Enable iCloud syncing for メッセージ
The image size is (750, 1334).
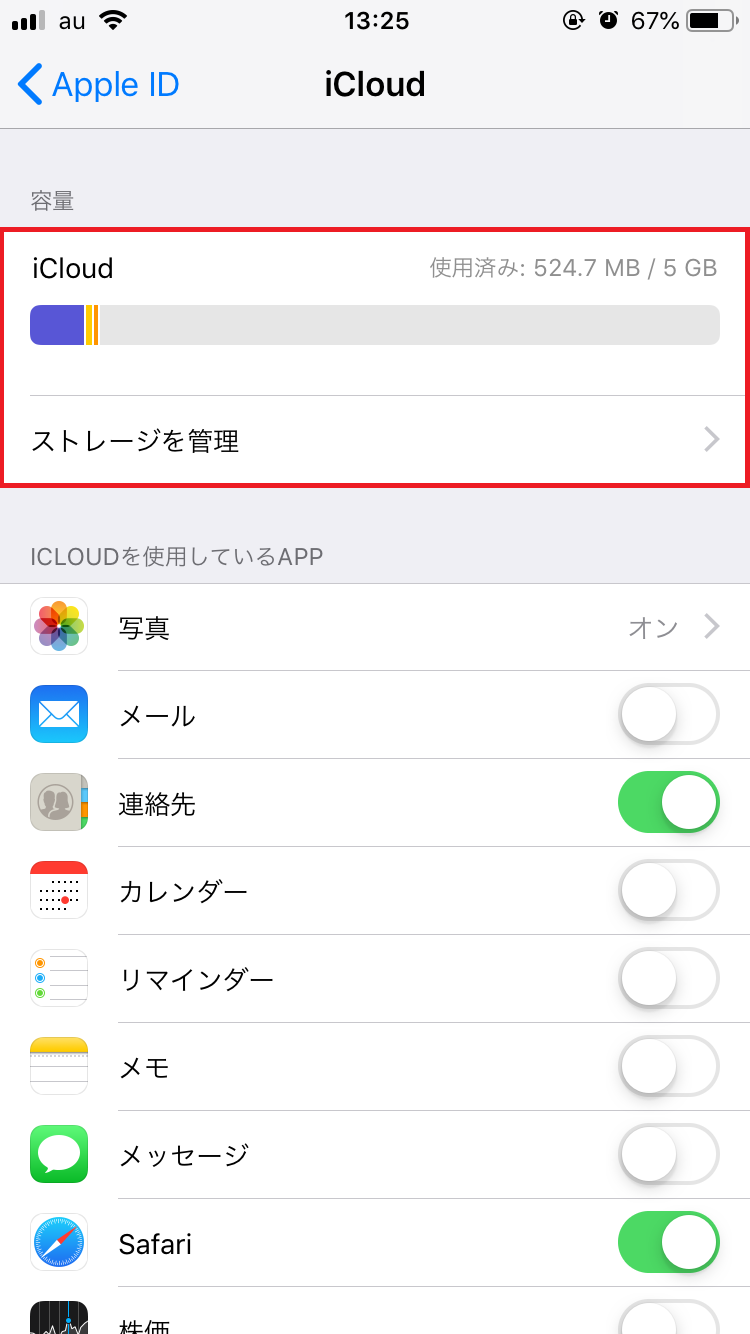[x=668, y=1154]
